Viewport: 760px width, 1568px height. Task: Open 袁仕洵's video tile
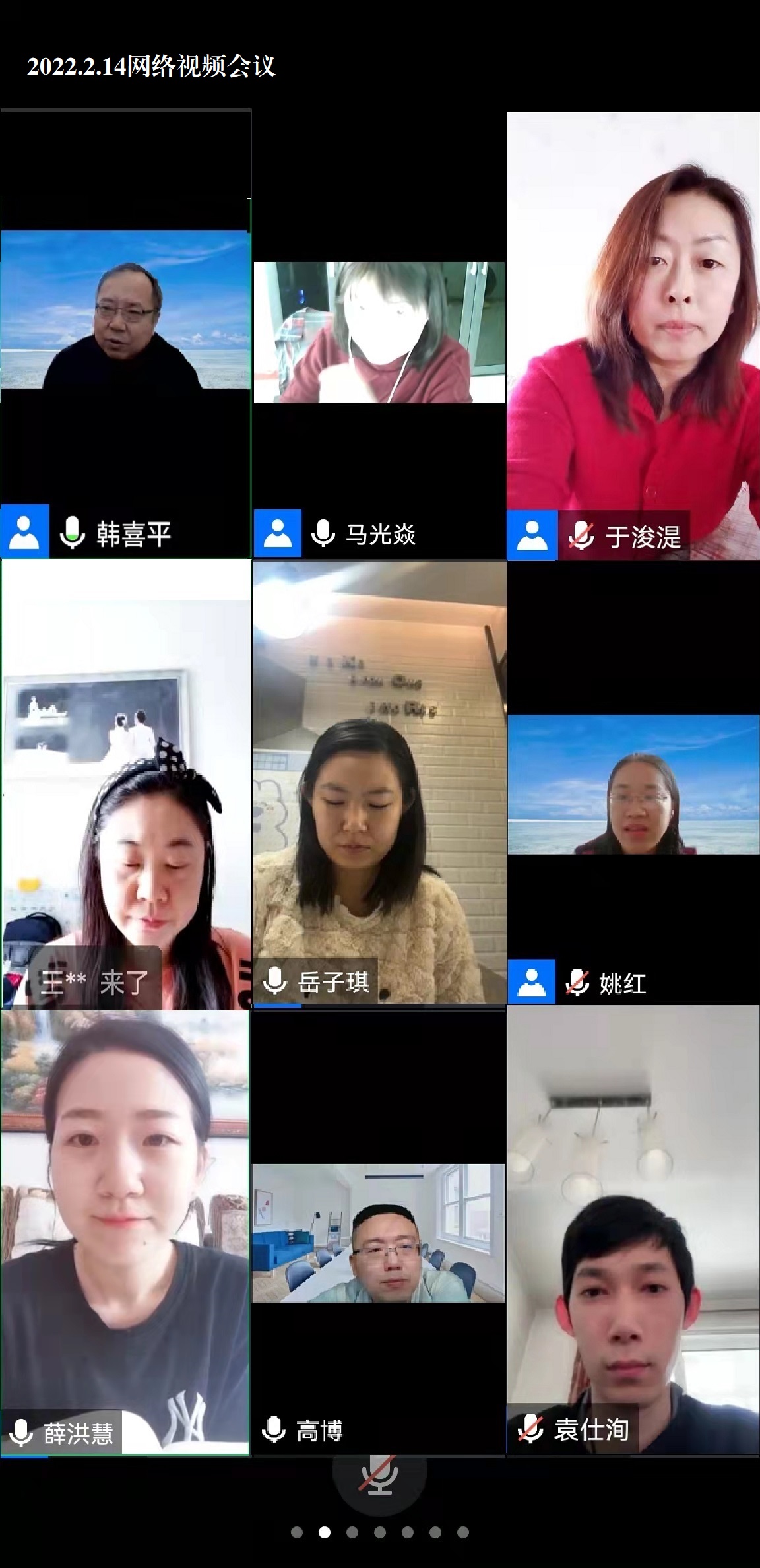pyautogui.click(x=633, y=1231)
